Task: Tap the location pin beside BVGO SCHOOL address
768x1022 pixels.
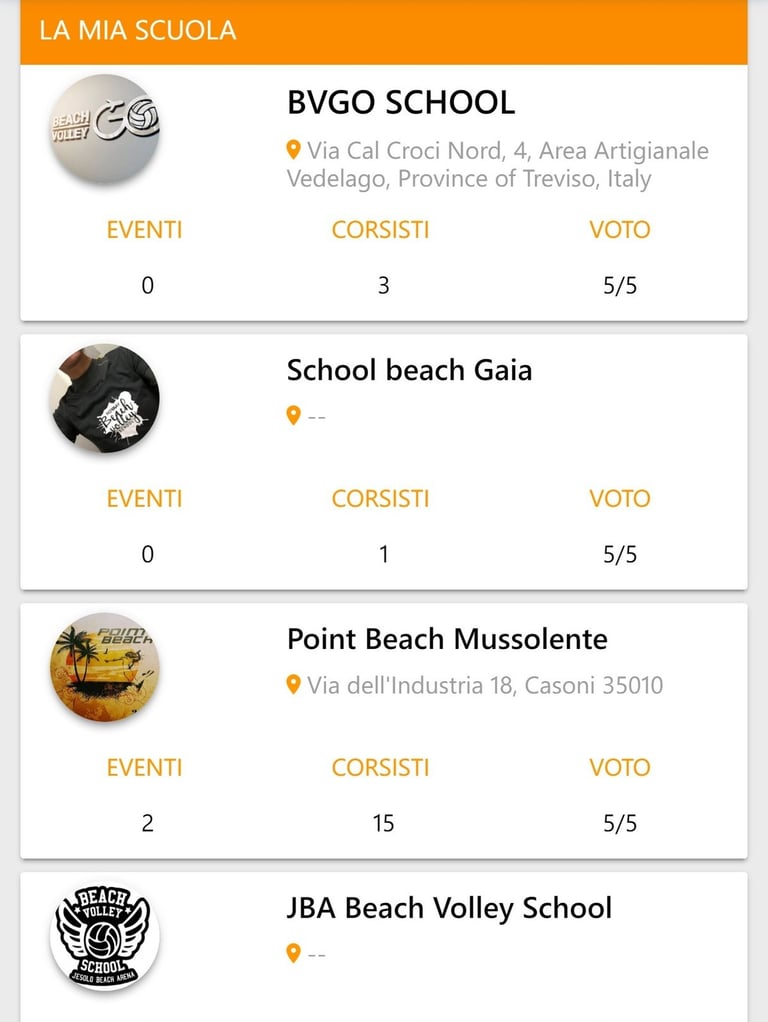Action: coord(293,149)
